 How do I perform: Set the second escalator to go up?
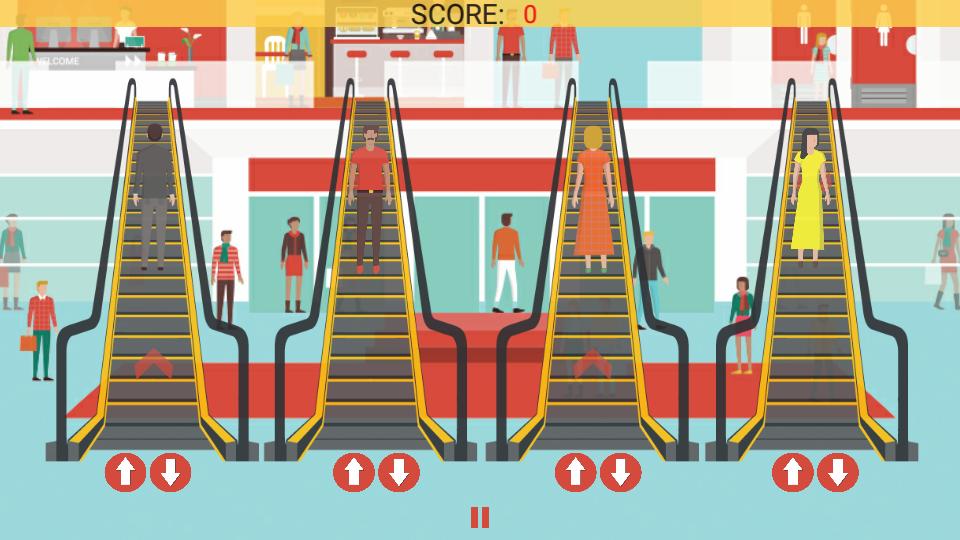(x=353, y=471)
